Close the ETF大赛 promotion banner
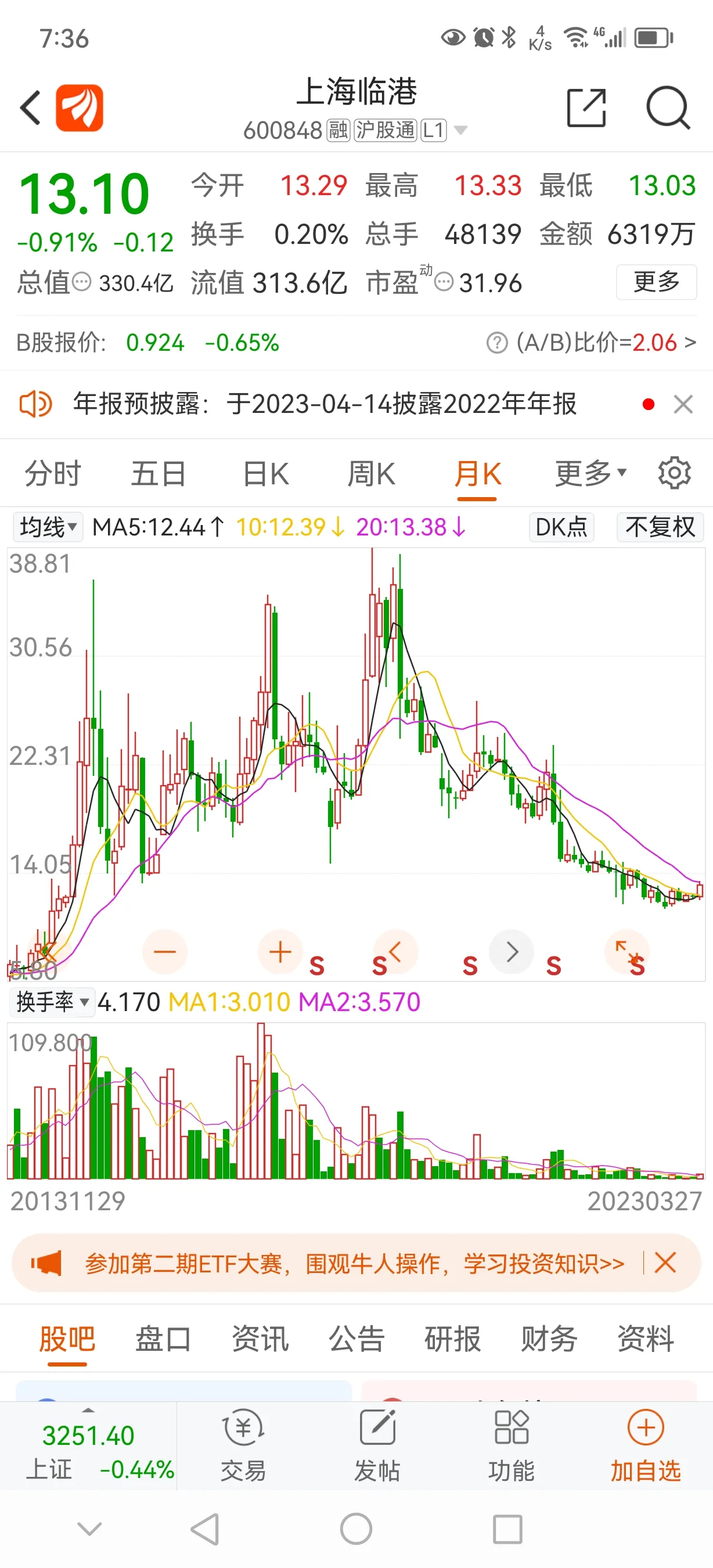 665,1263
